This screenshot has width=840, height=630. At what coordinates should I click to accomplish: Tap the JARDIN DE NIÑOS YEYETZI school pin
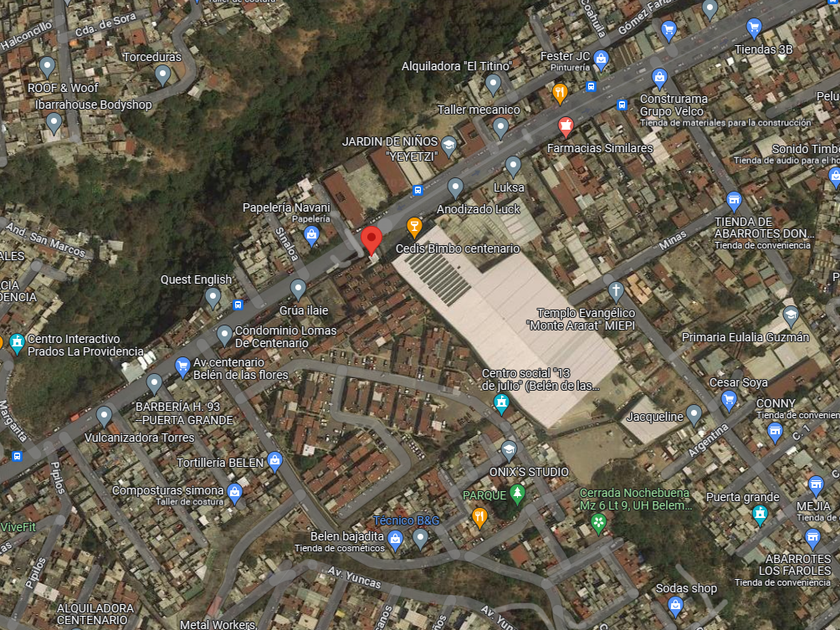pos(448,145)
